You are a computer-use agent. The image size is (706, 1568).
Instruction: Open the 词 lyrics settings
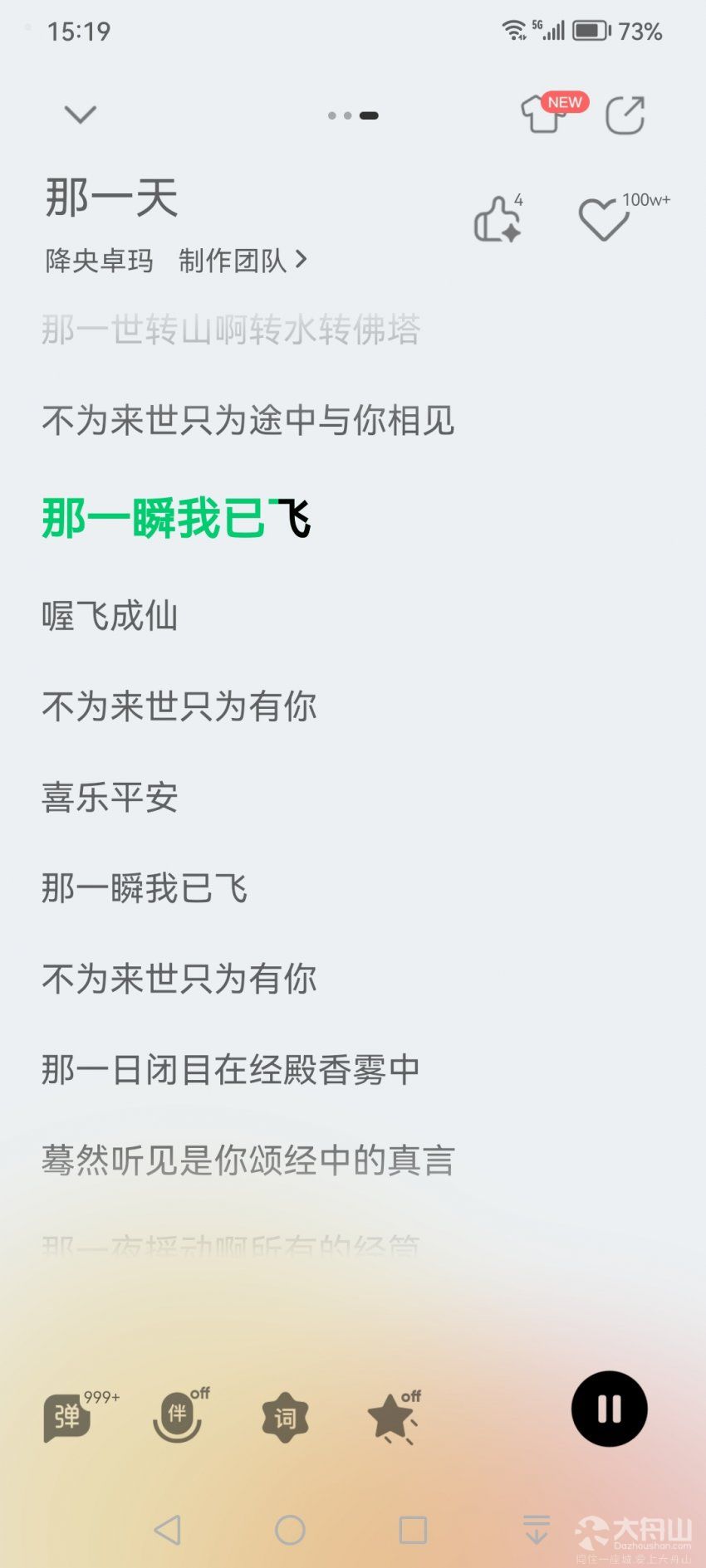tap(285, 1418)
